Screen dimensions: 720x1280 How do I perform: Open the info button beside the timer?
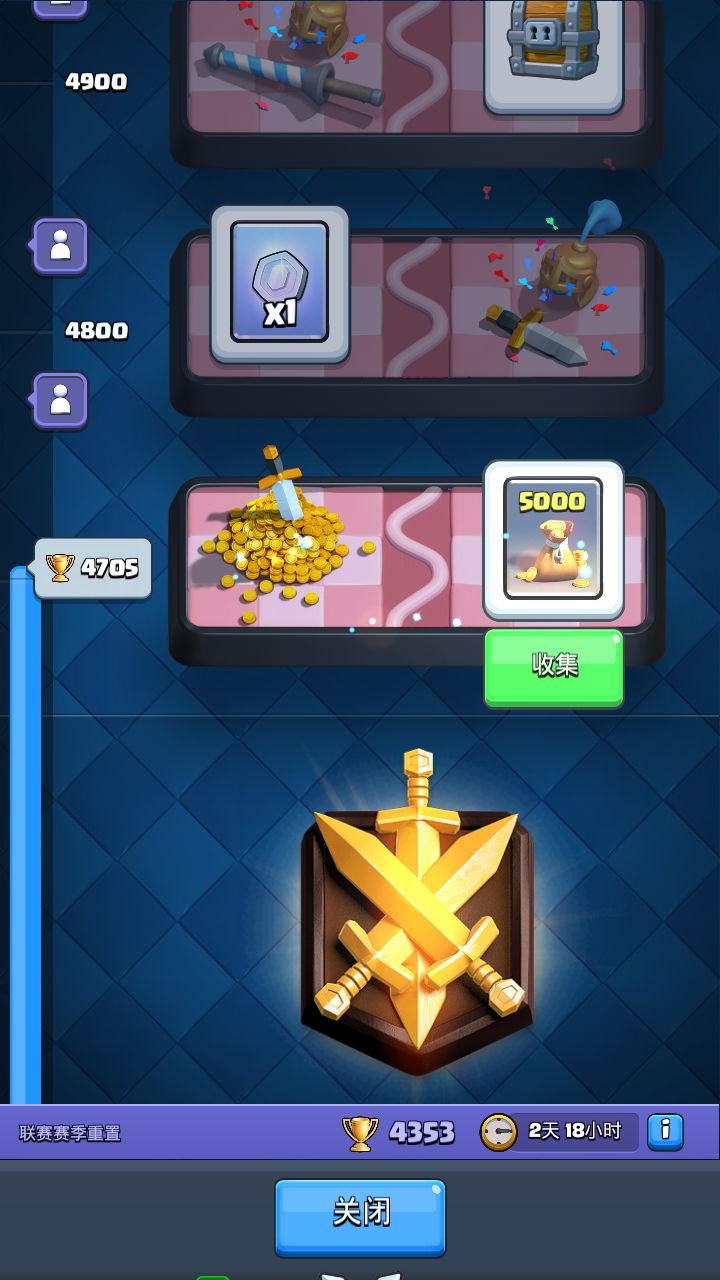pyautogui.click(x=666, y=1131)
